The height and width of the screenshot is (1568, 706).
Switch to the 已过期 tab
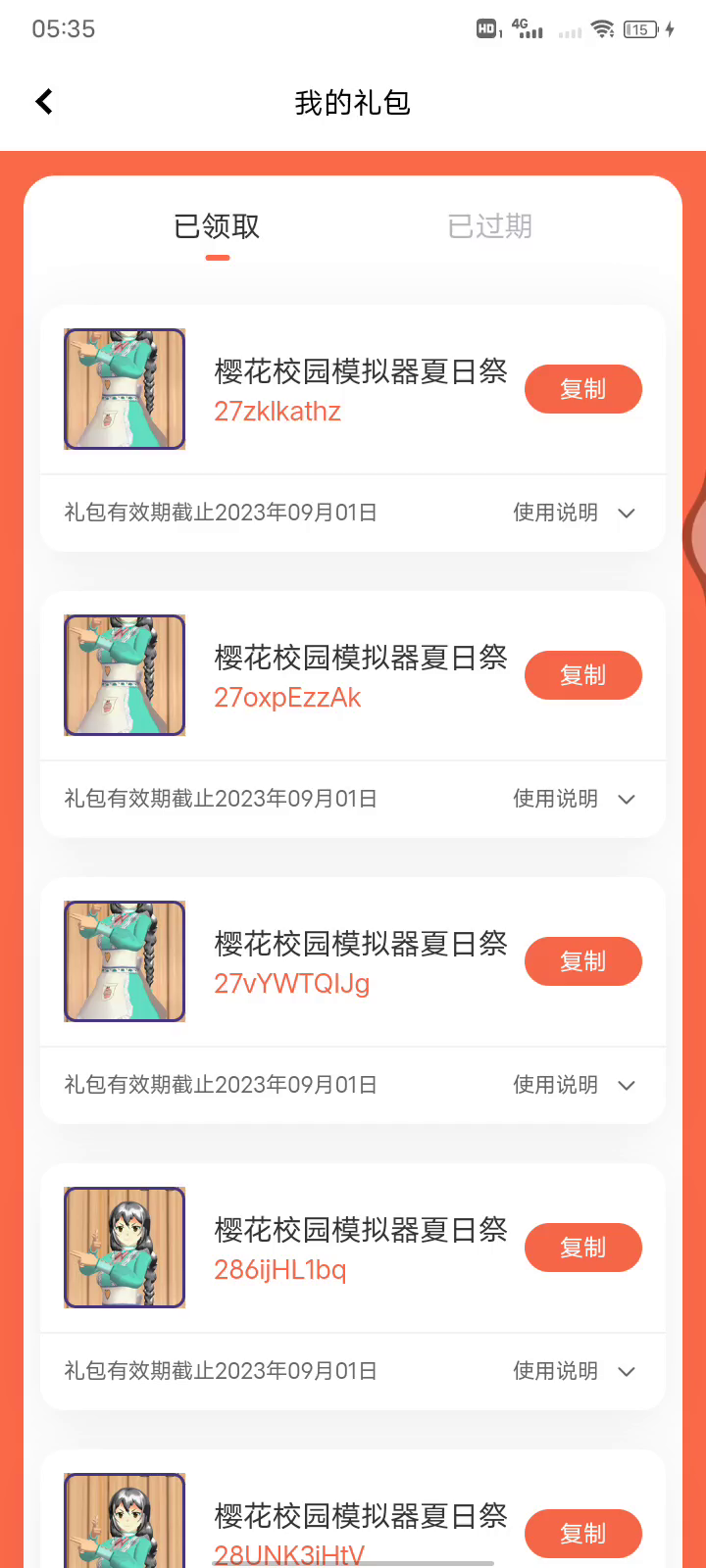click(489, 226)
